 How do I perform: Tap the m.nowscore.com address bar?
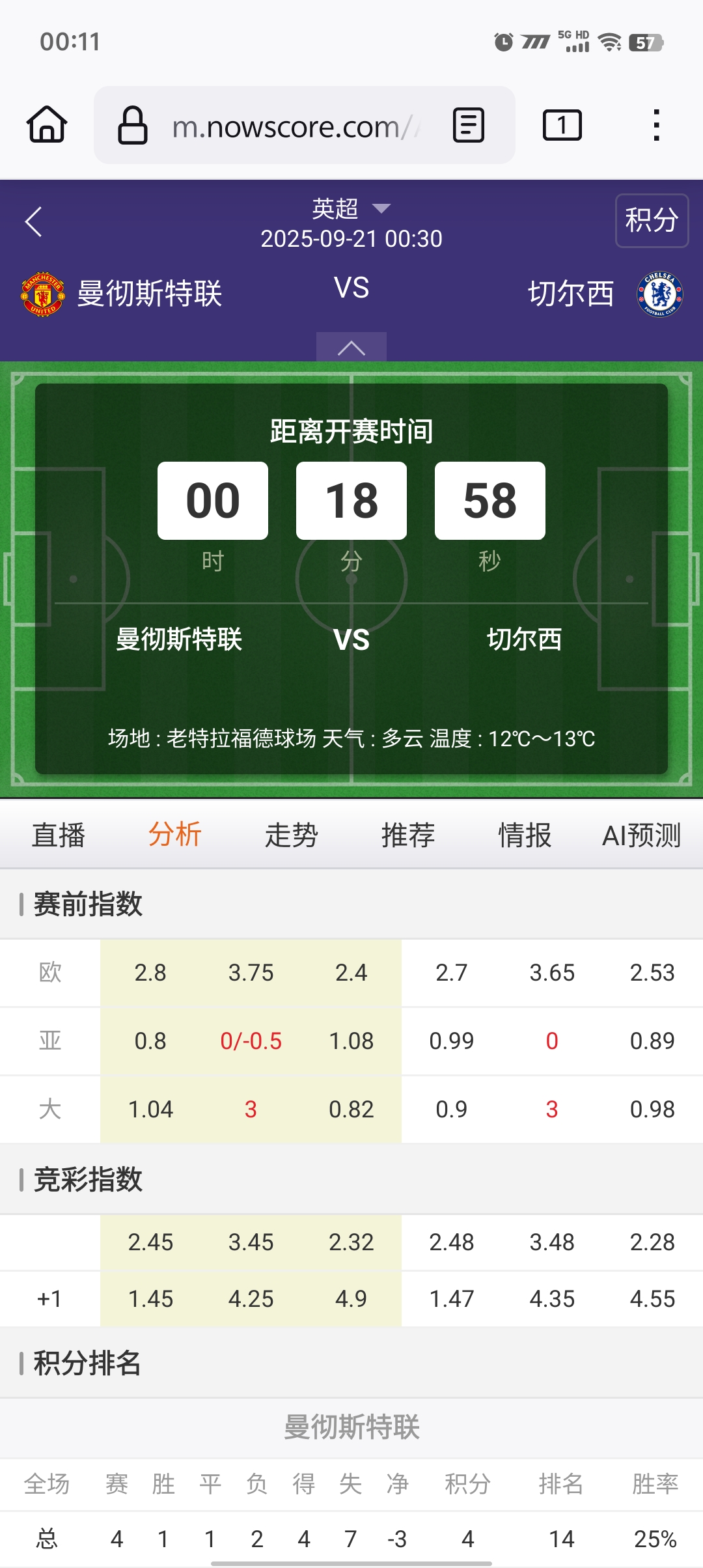[x=286, y=126]
